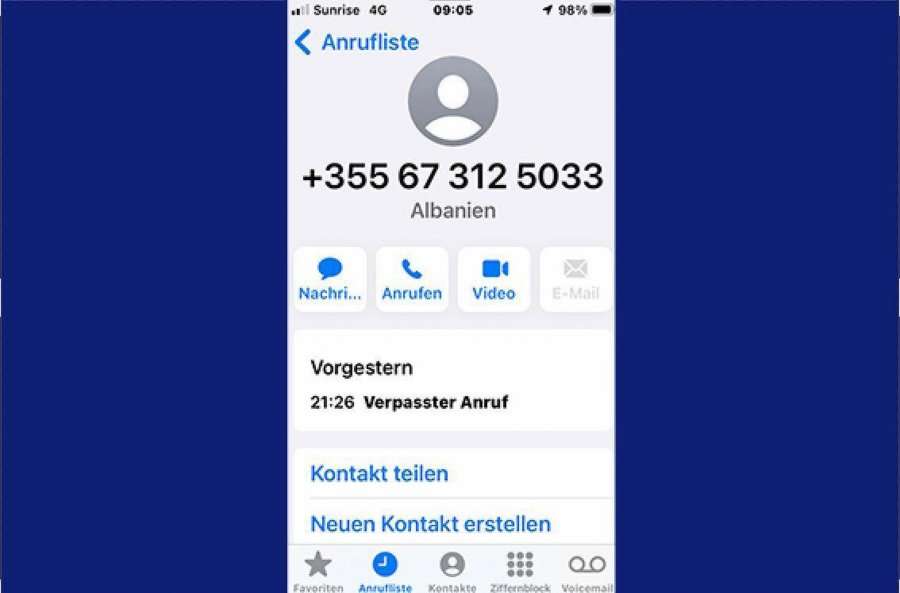Select the Anrufliste tab
Screen dimensions: 900x593
(385, 571)
